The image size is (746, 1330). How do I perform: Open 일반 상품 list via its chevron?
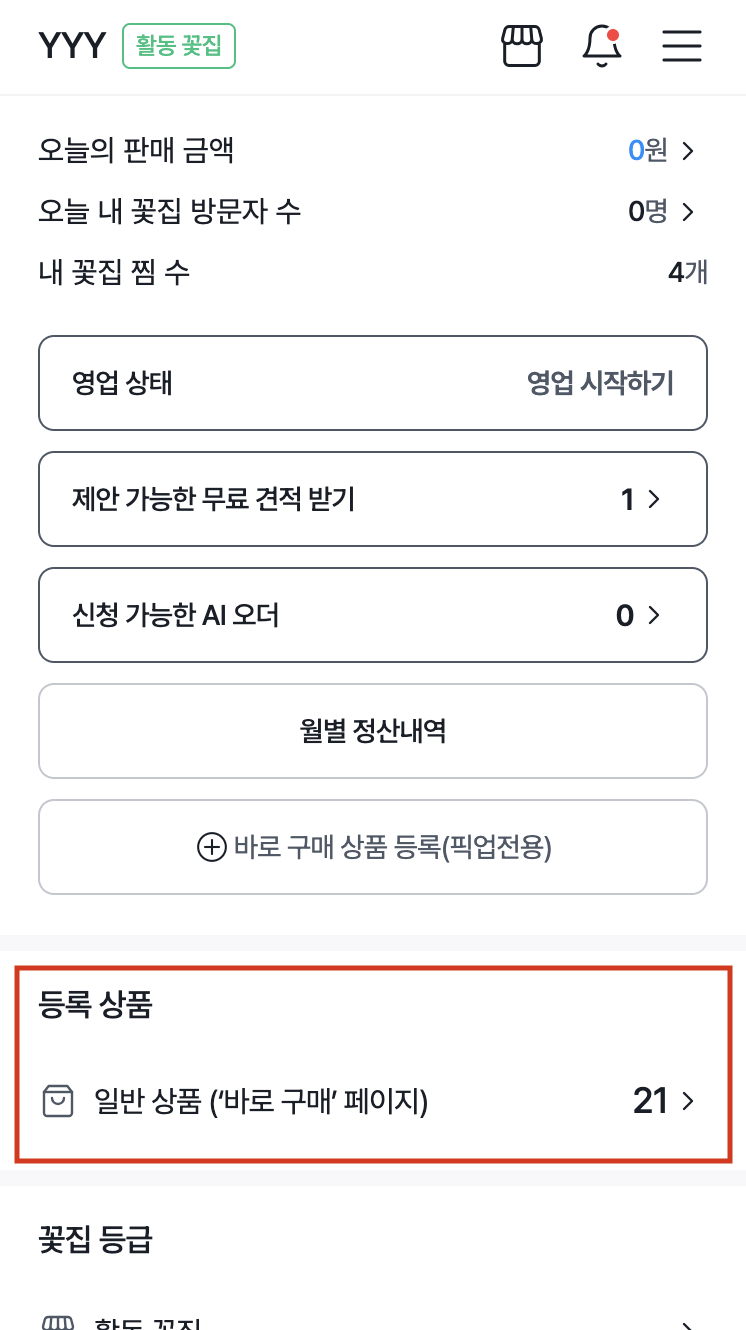688,1100
